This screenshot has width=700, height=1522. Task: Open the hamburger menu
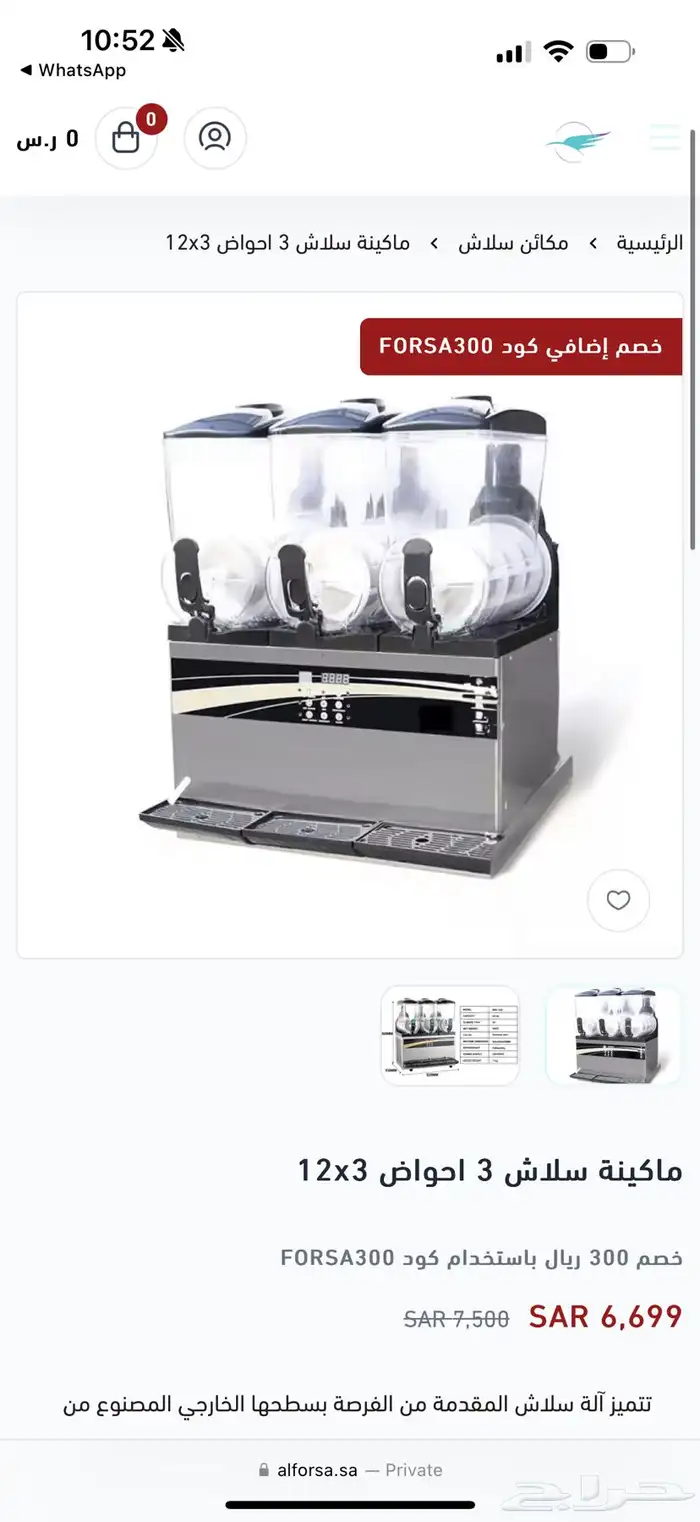pyautogui.click(x=665, y=137)
